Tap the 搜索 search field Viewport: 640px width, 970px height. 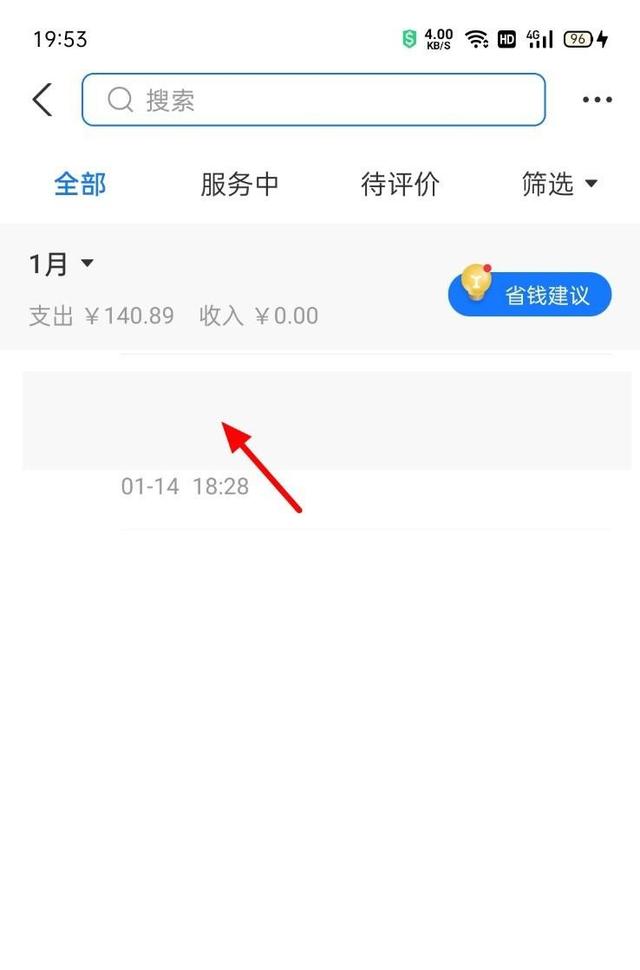pos(314,100)
